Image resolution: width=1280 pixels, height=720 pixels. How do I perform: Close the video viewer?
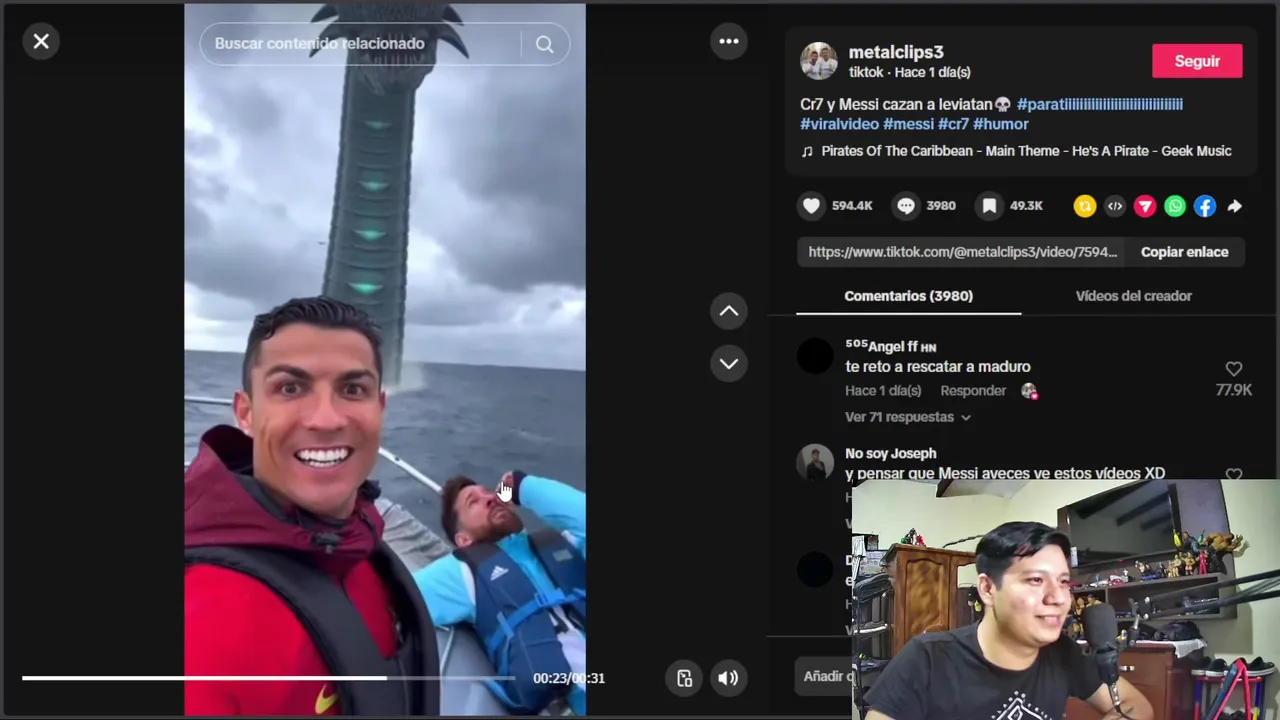41,42
